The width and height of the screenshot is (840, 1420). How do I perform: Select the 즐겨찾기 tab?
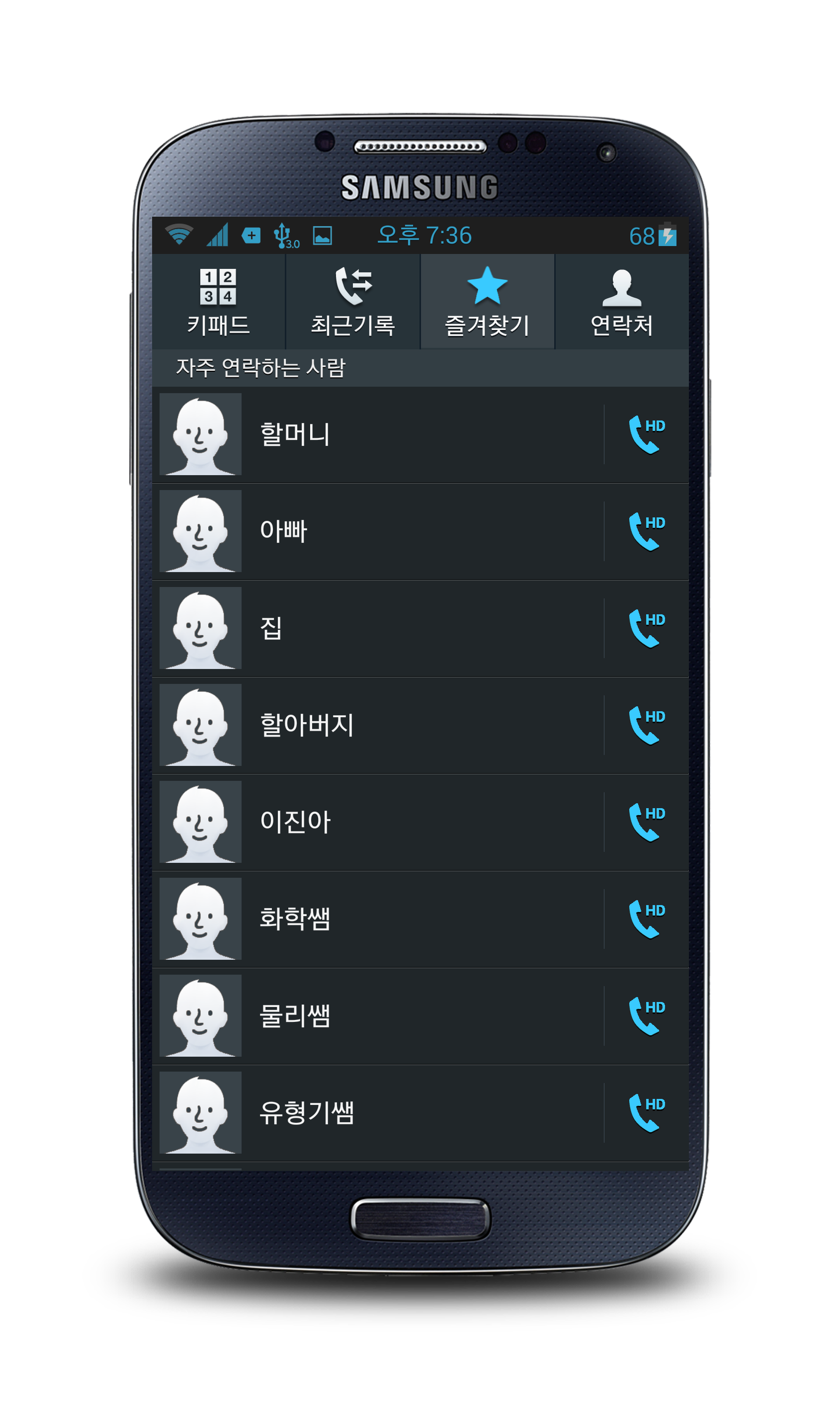(x=487, y=302)
